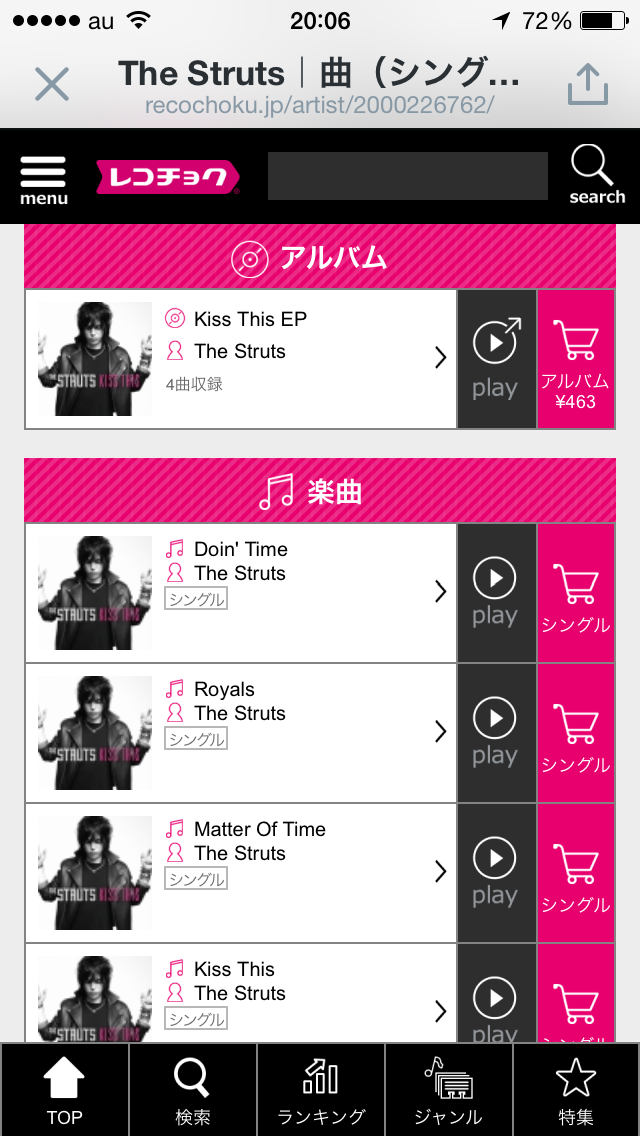The width and height of the screenshot is (640, 1136).
Task: Tap the search text field
Action: click(x=407, y=176)
